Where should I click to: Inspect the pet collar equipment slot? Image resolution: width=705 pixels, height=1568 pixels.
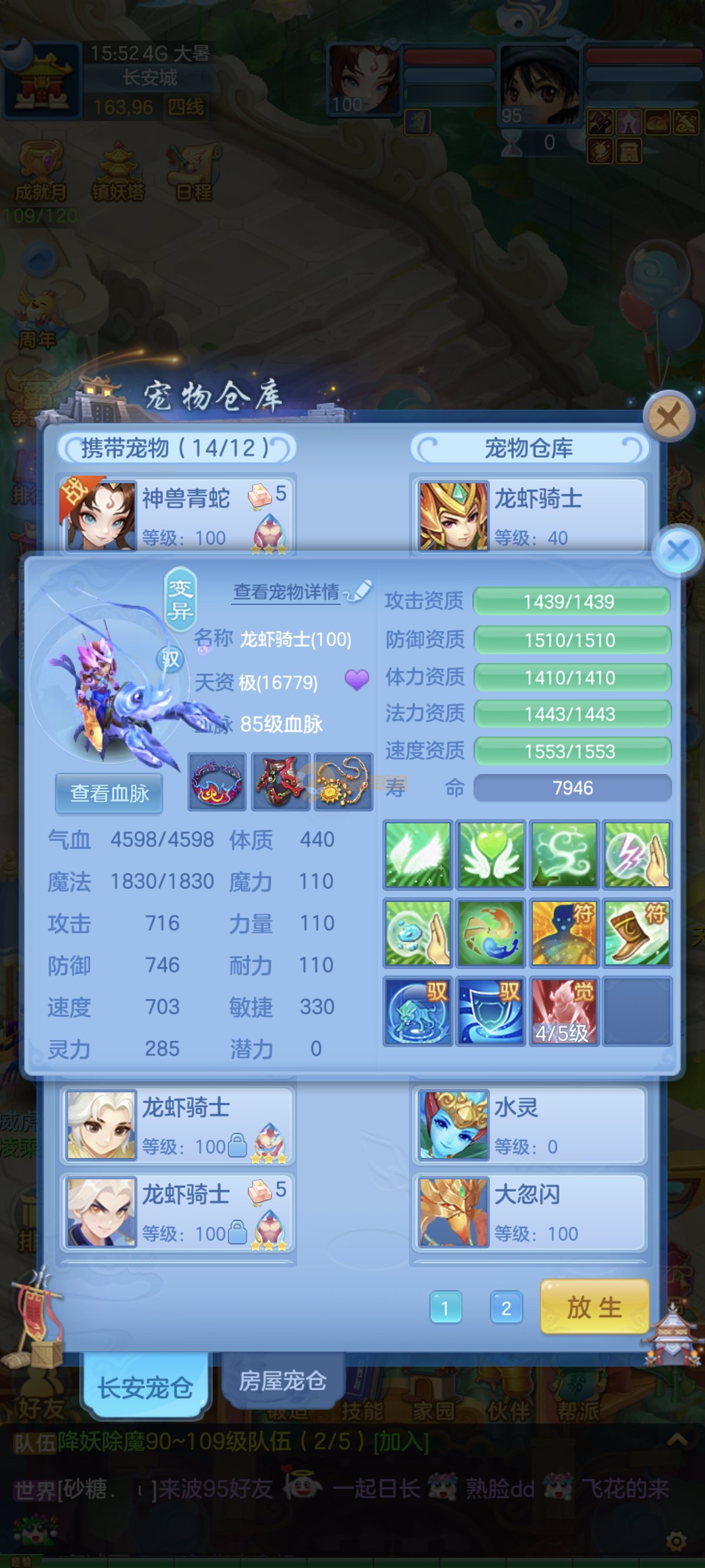point(217,782)
